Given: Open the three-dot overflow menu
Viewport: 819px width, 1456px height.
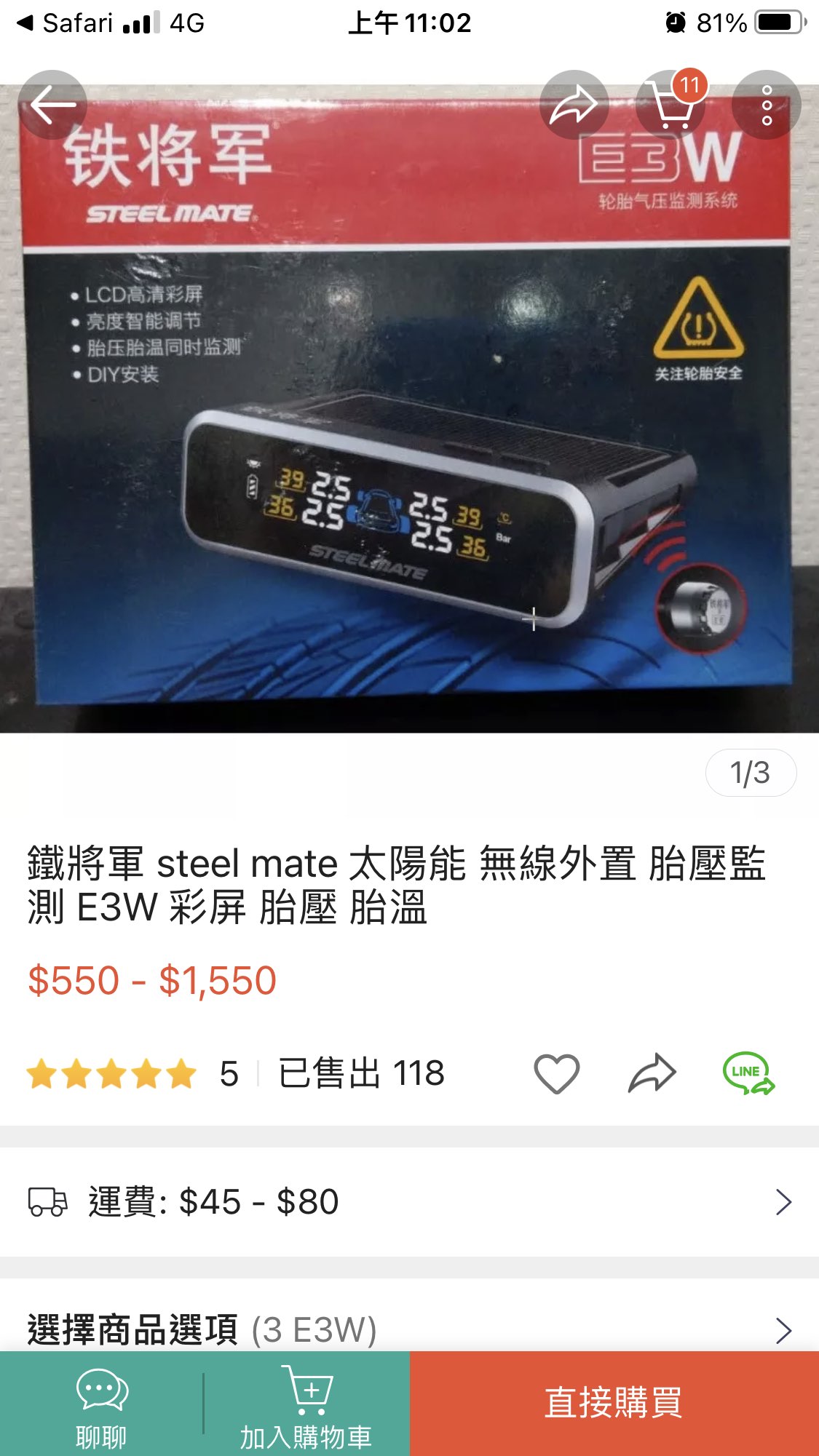Looking at the screenshot, I should [x=766, y=105].
